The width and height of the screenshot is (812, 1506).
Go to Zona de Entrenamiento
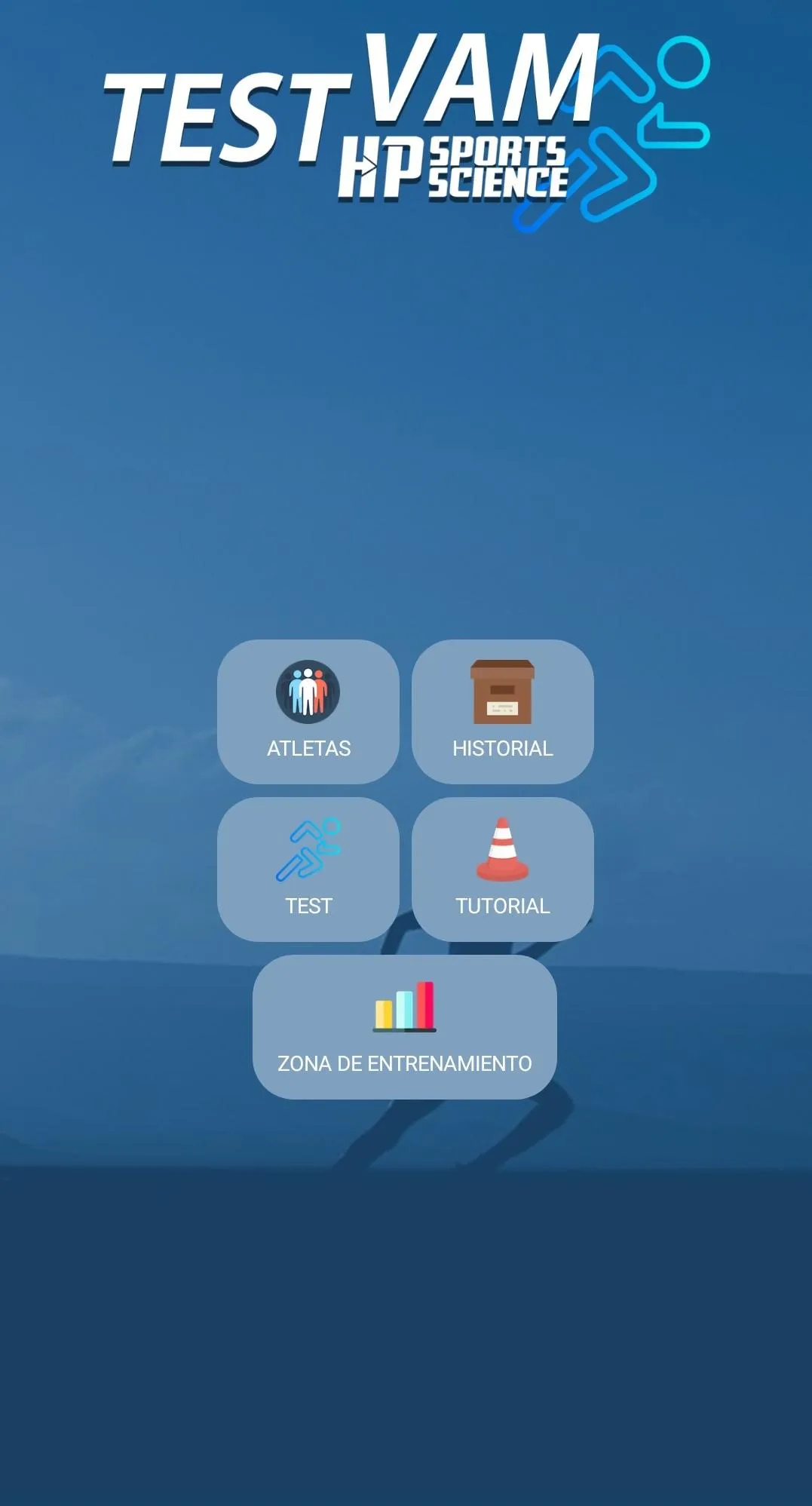pyautogui.click(x=405, y=1026)
